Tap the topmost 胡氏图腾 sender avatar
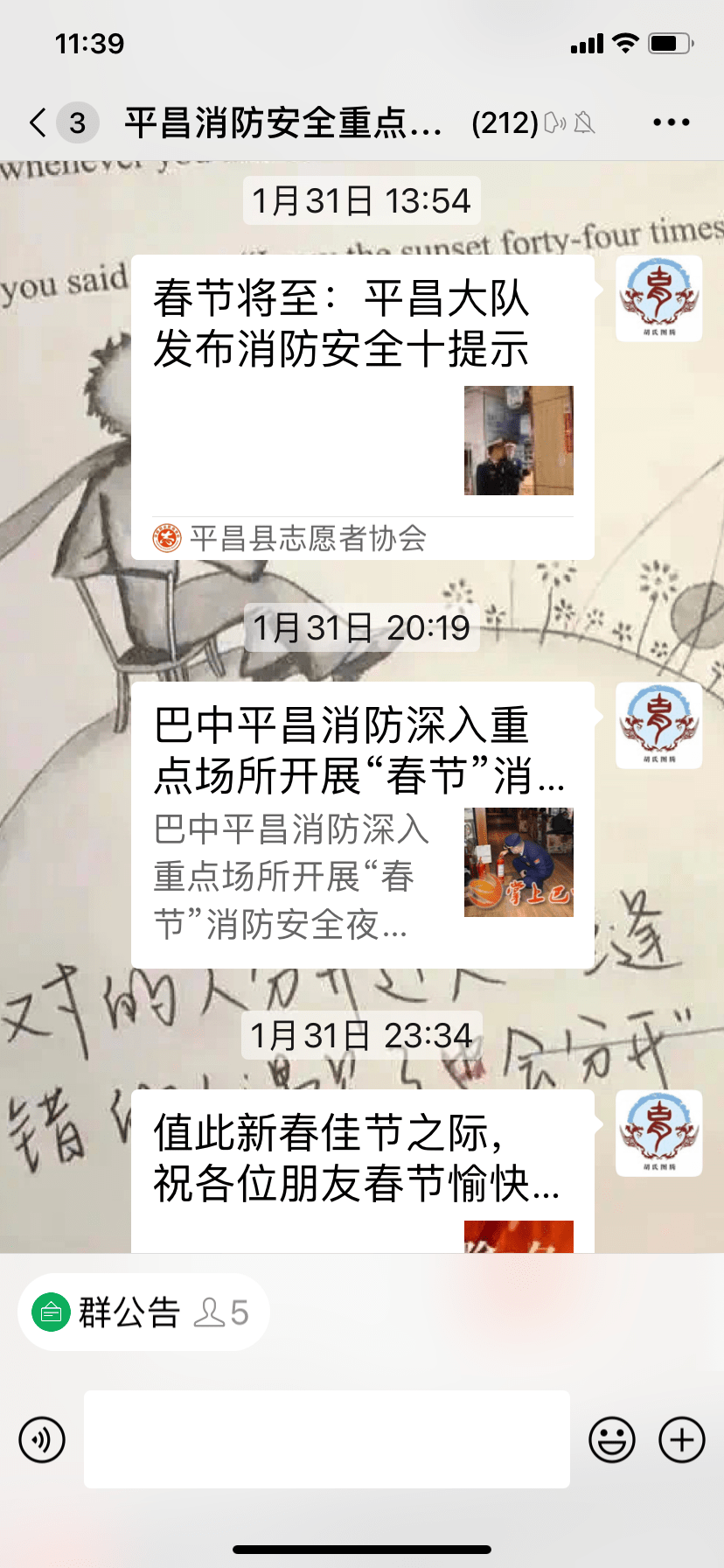 (658, 298)
